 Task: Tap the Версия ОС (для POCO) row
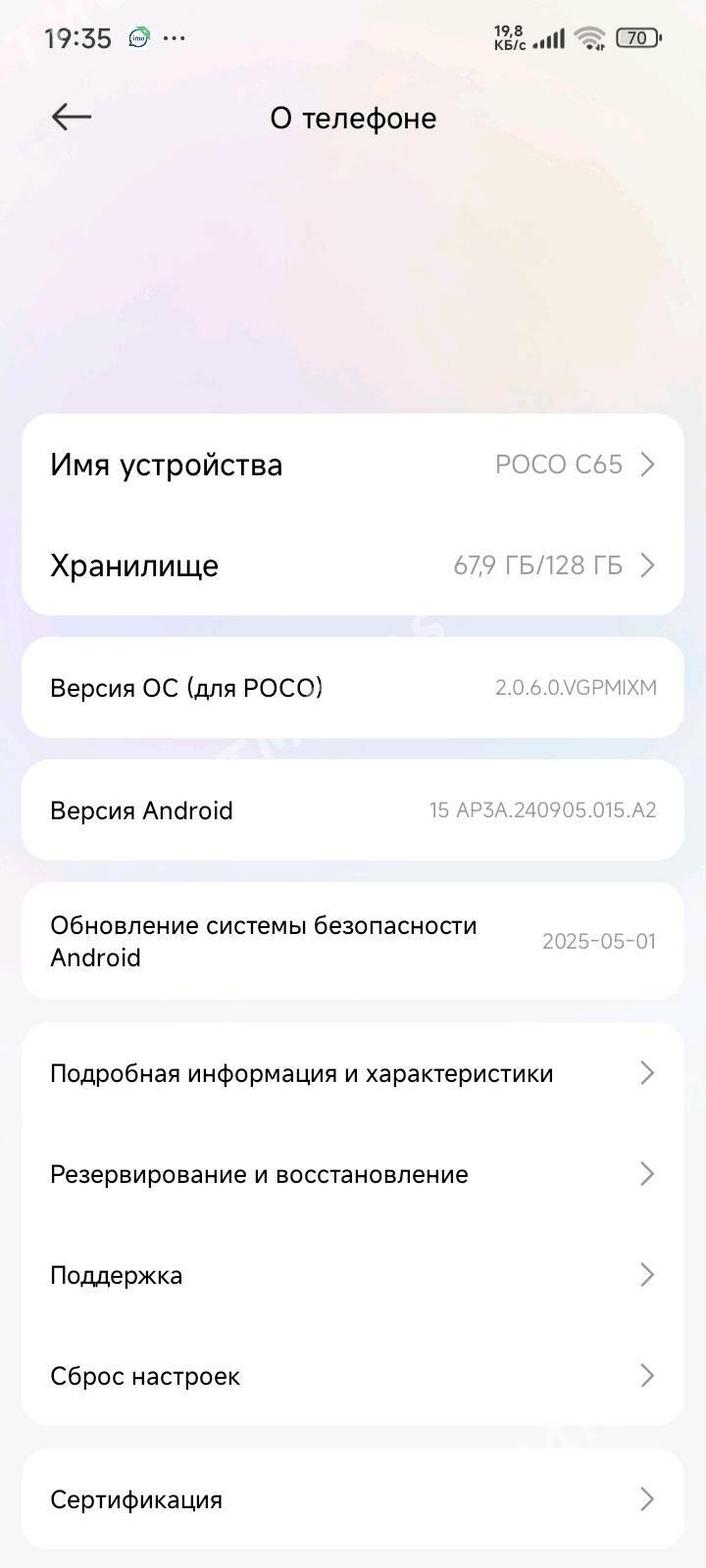353,688
